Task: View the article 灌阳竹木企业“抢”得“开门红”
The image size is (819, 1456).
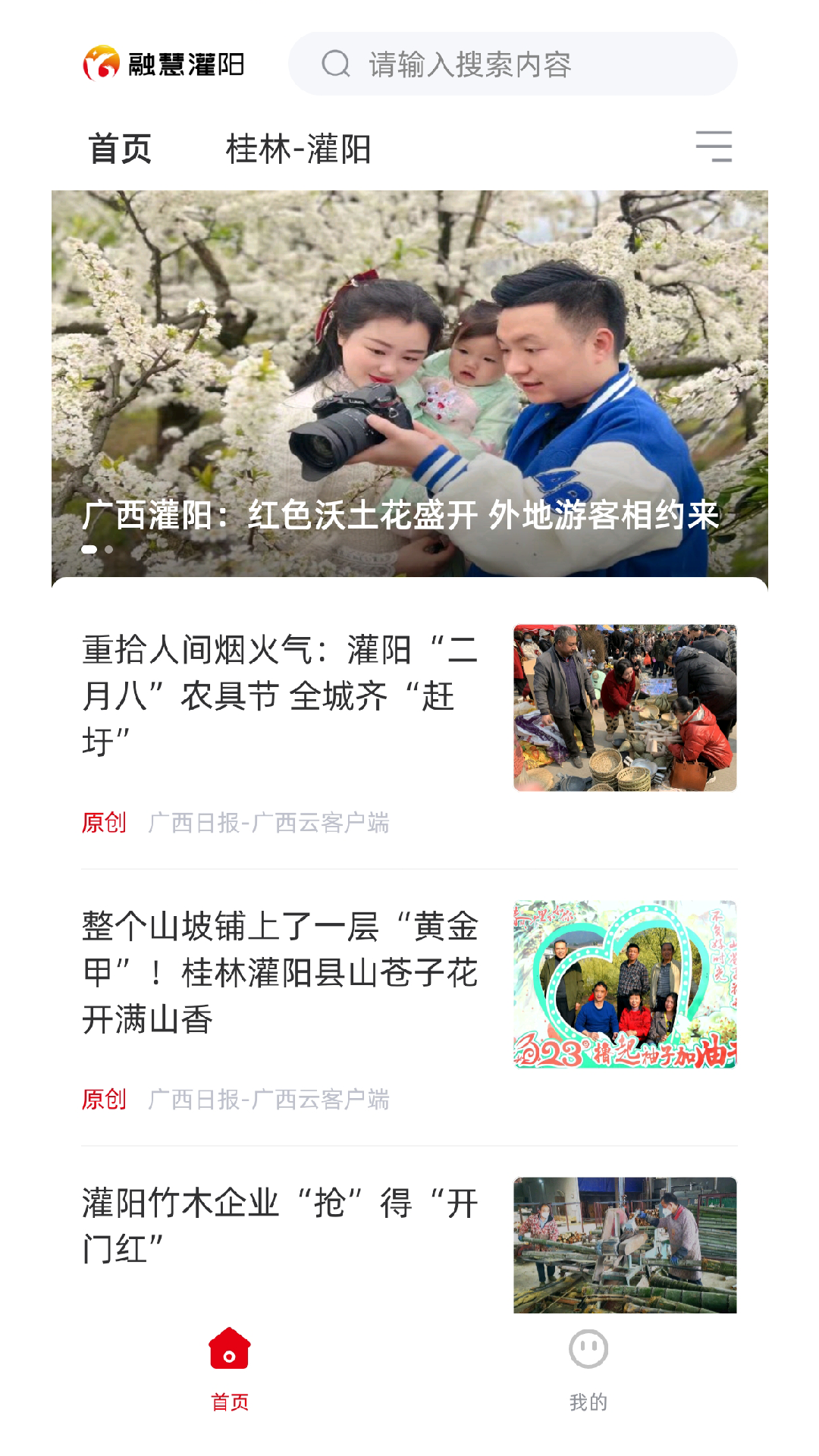Action: (x=281, y=1225)
